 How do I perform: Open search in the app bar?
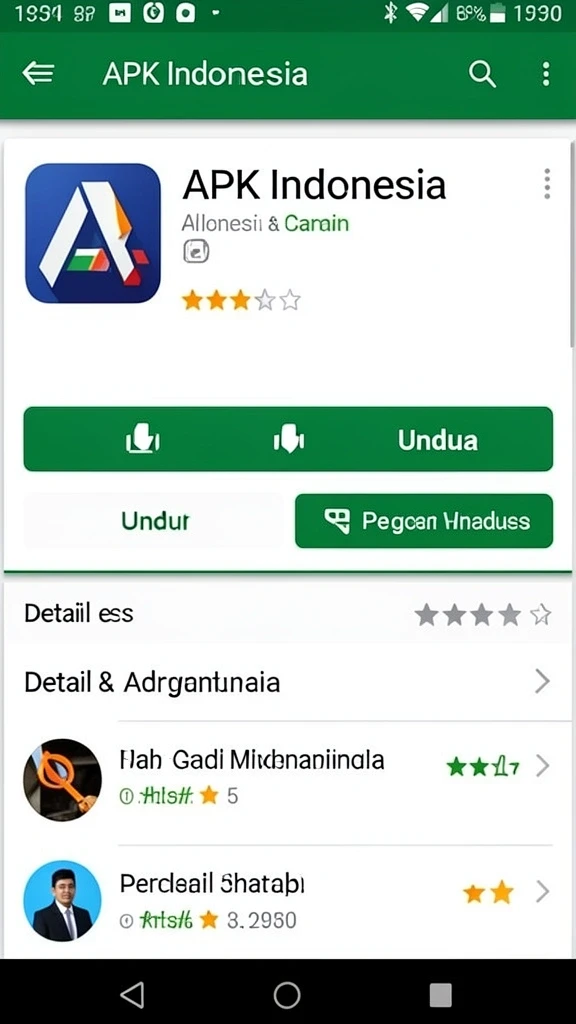pos(483,74)
